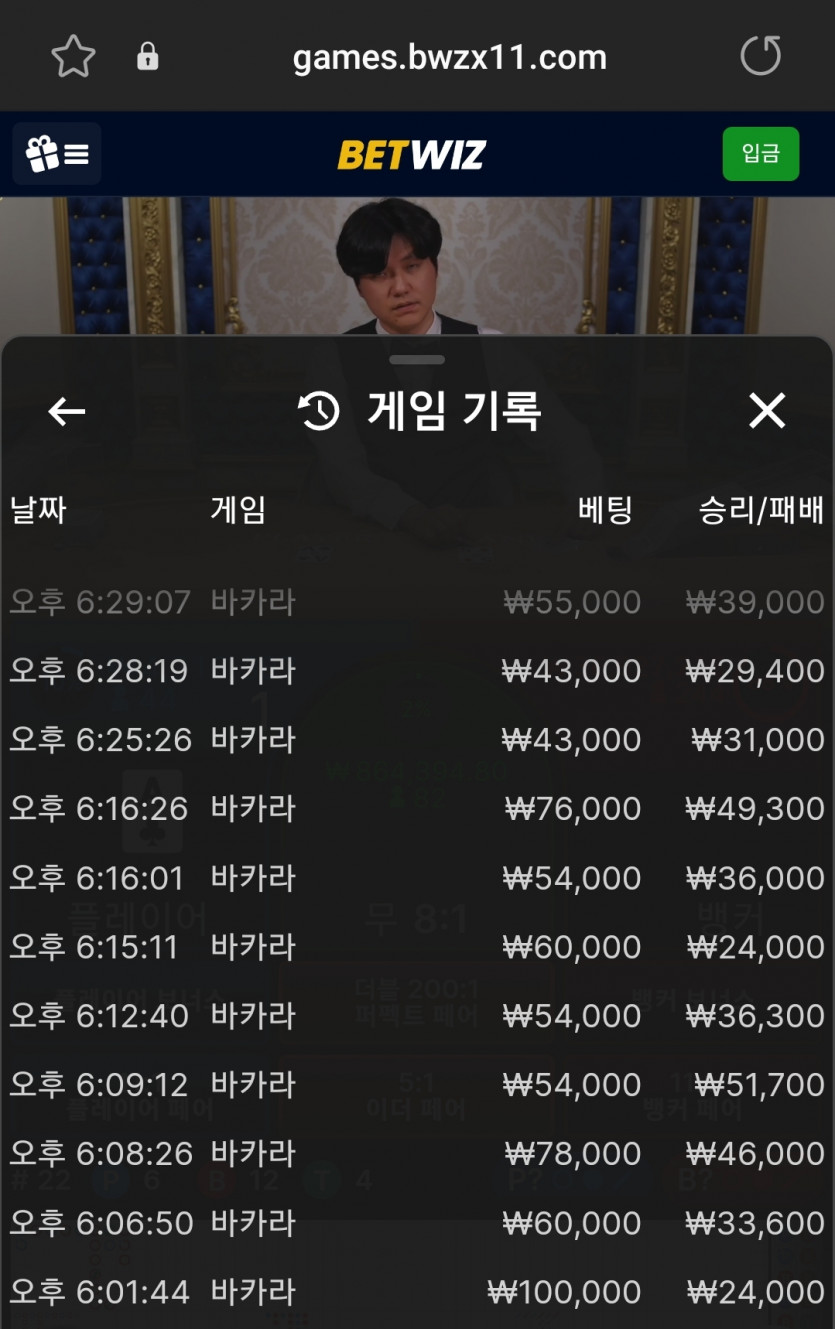Close the game history panel
Viewport: 835px width, 1329px height.
[767, 411]
